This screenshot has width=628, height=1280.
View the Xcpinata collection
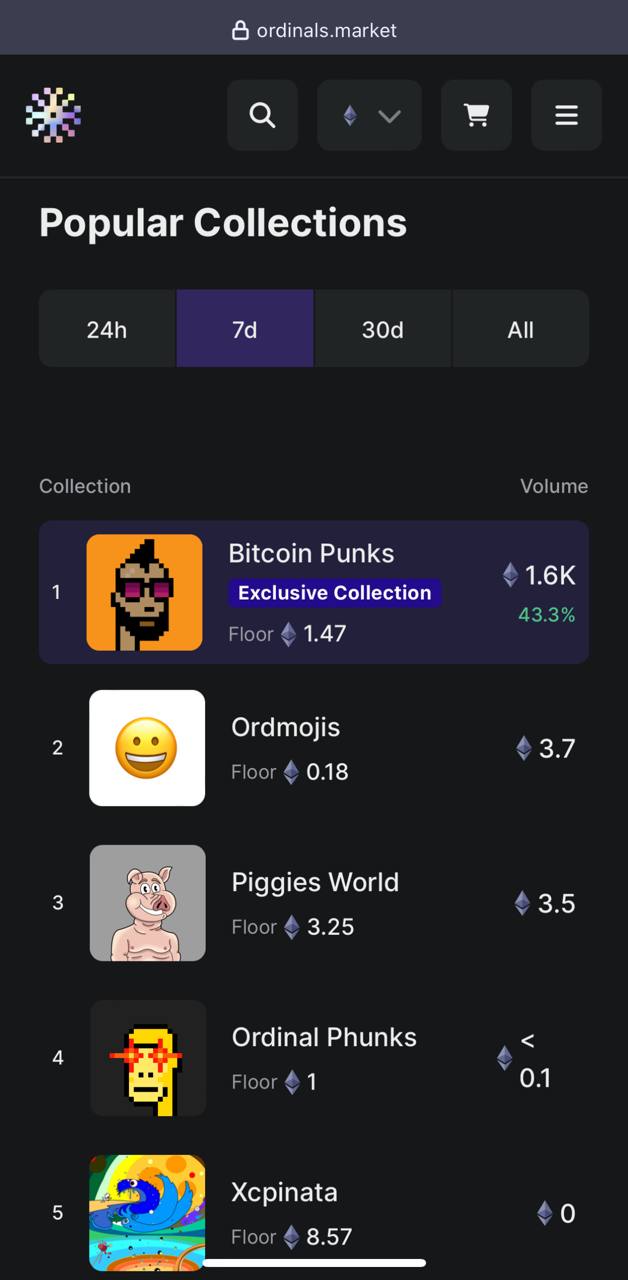tap(314, 1213)
